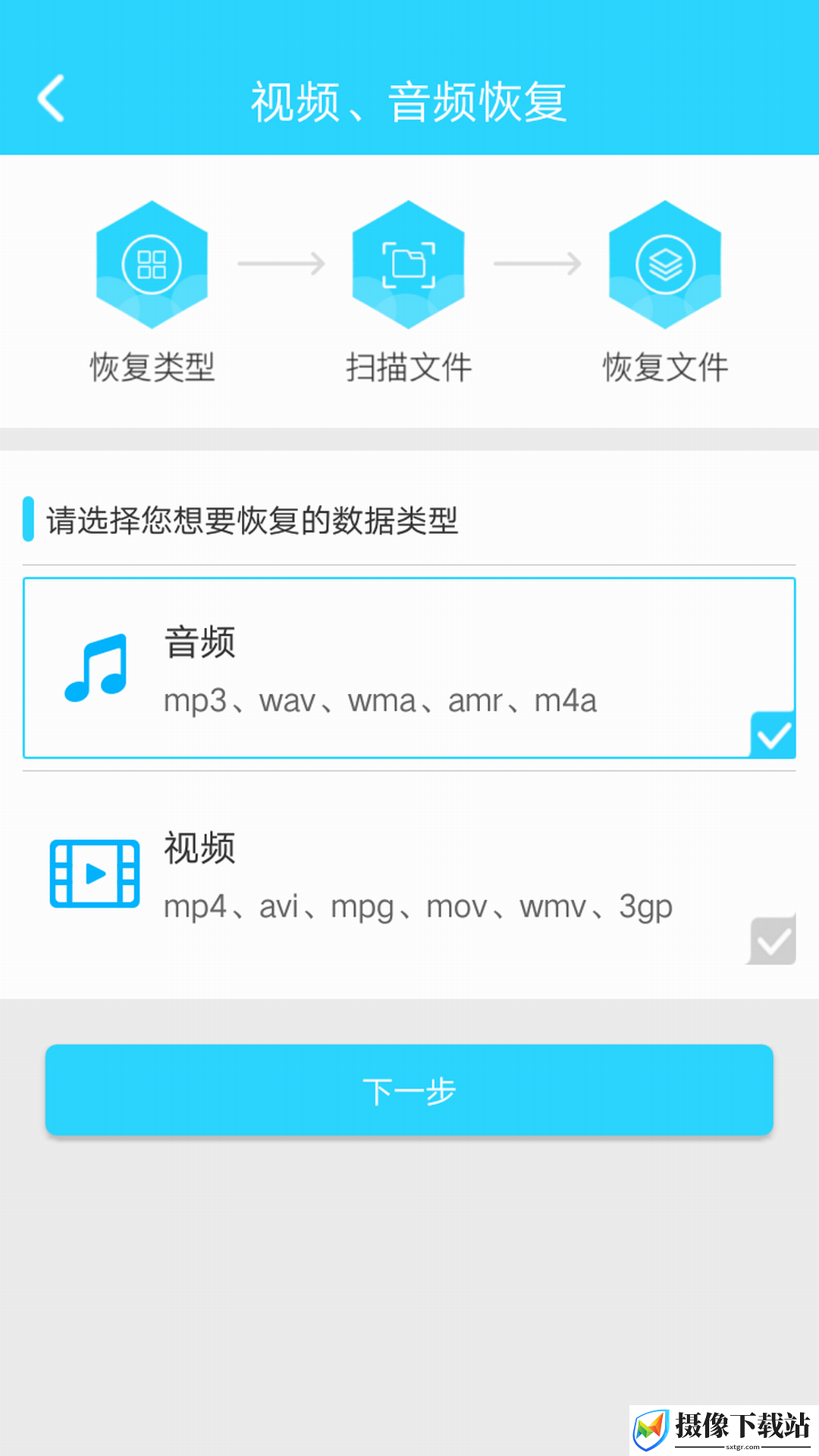
Task: Go back using the header arrow
Action: 51,99
